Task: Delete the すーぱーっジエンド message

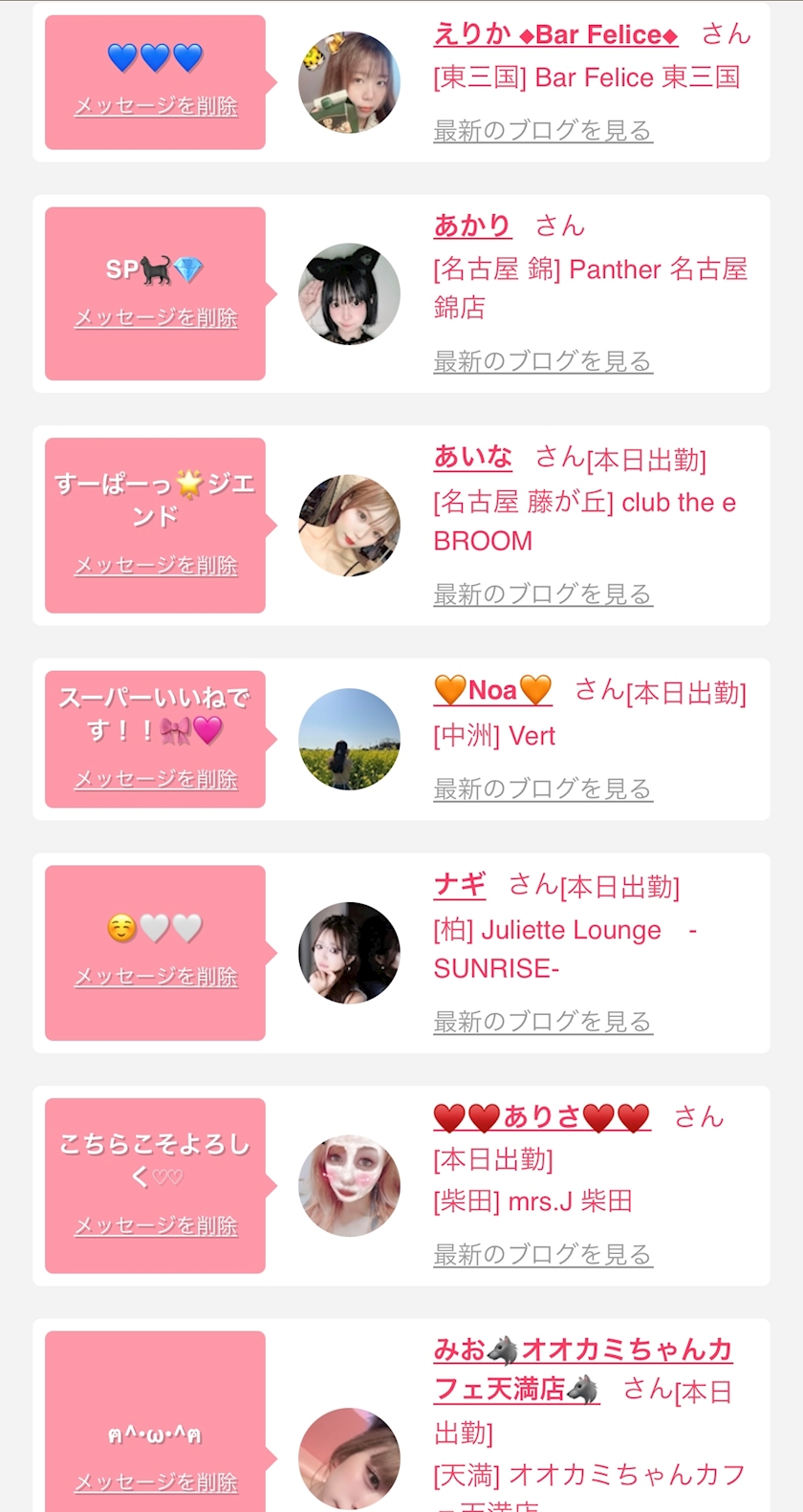Action: [x=156, y=566]
